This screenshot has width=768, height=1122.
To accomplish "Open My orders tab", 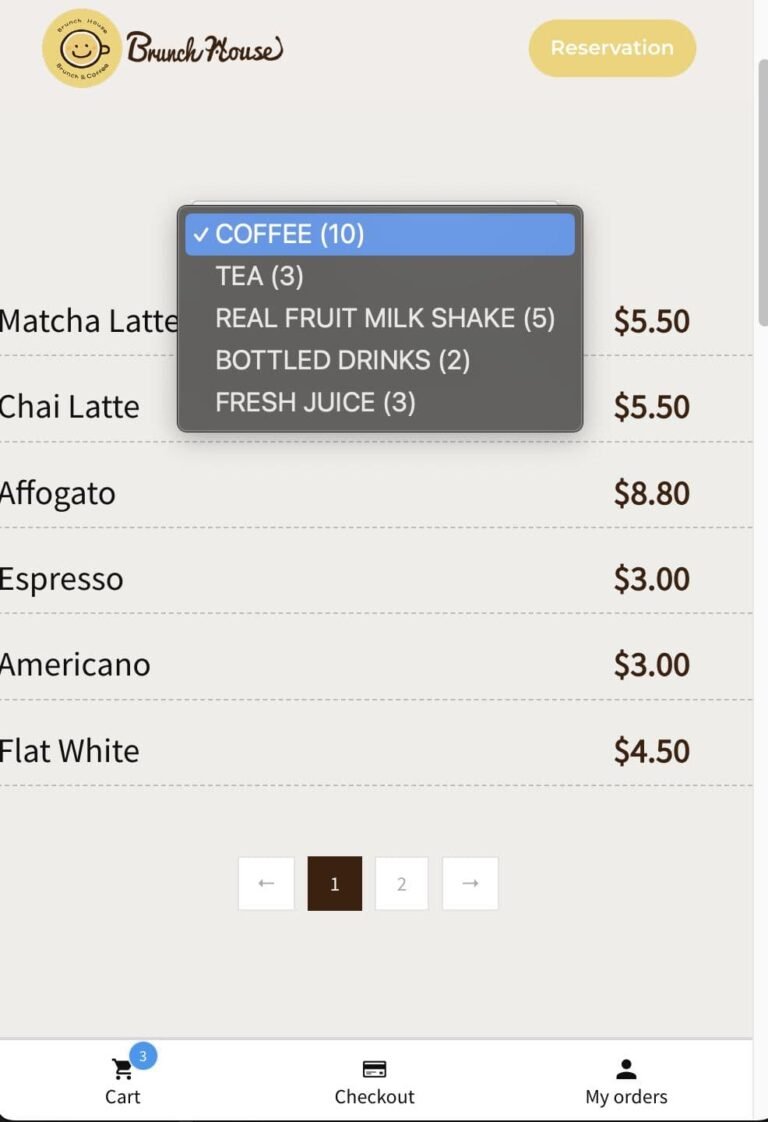I will point(626,1082).
